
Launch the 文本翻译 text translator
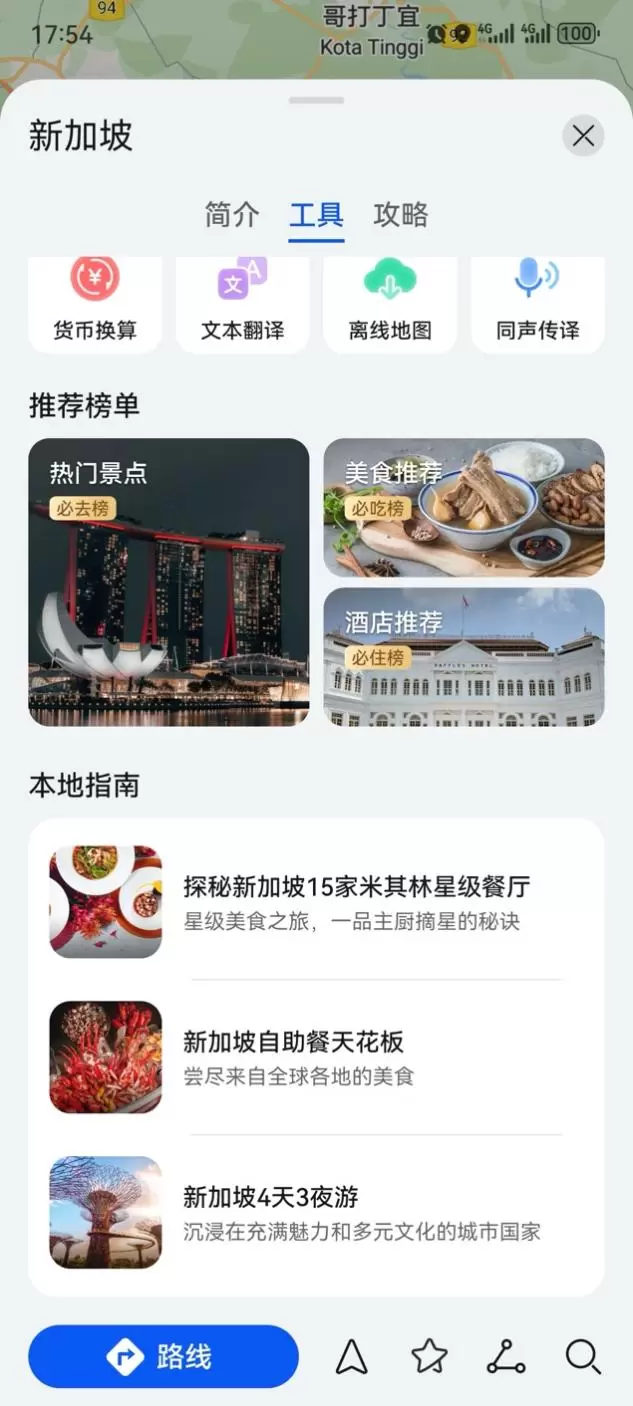pos(243,304)
